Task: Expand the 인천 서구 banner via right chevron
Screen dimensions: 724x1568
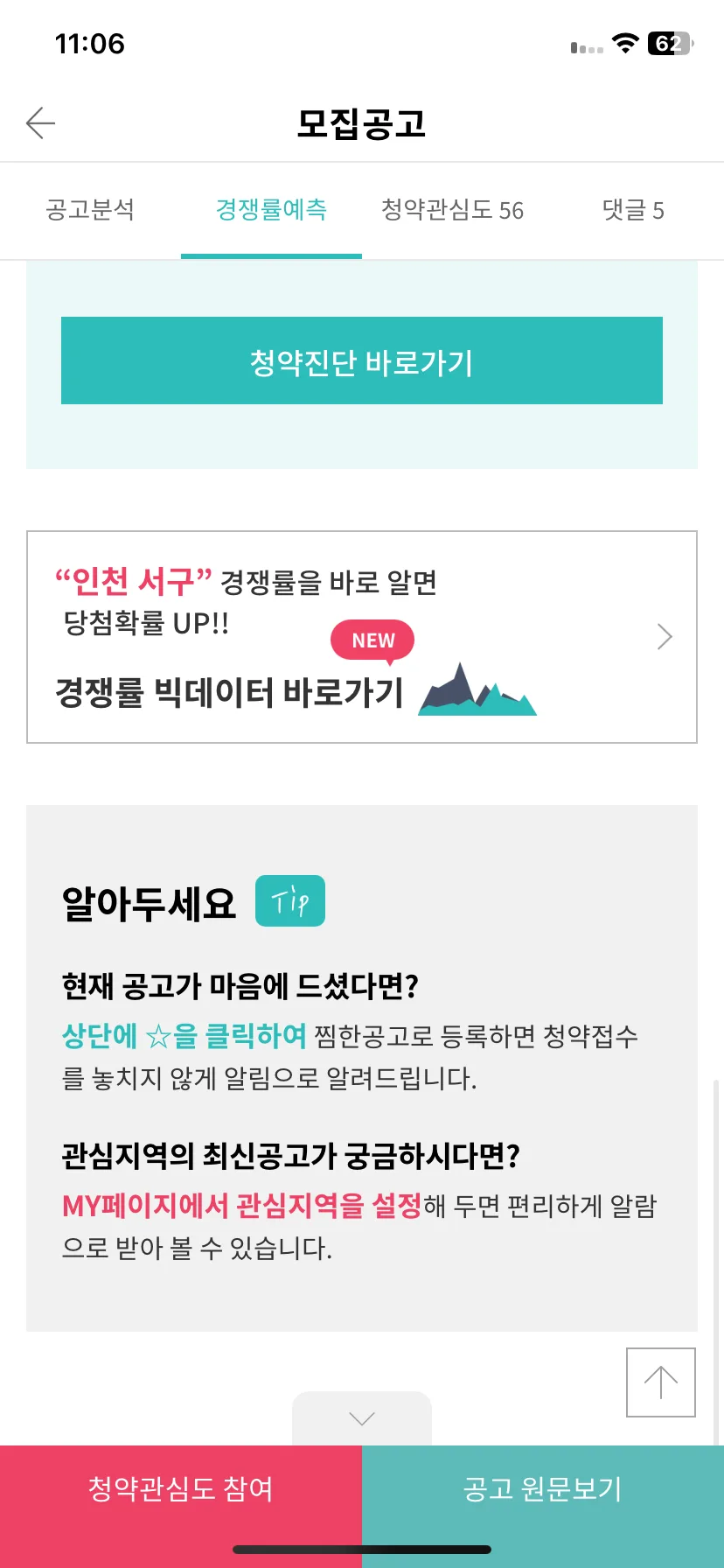Action: (x=664, y=636)
